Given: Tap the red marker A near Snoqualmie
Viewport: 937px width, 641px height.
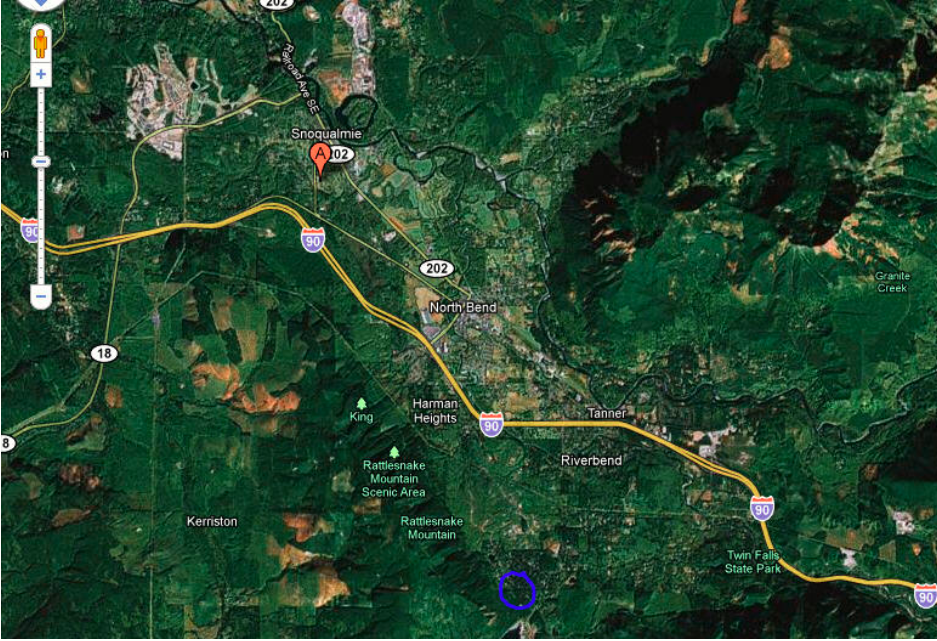Looking at the screenshot, I should click(x=320, y=156).
